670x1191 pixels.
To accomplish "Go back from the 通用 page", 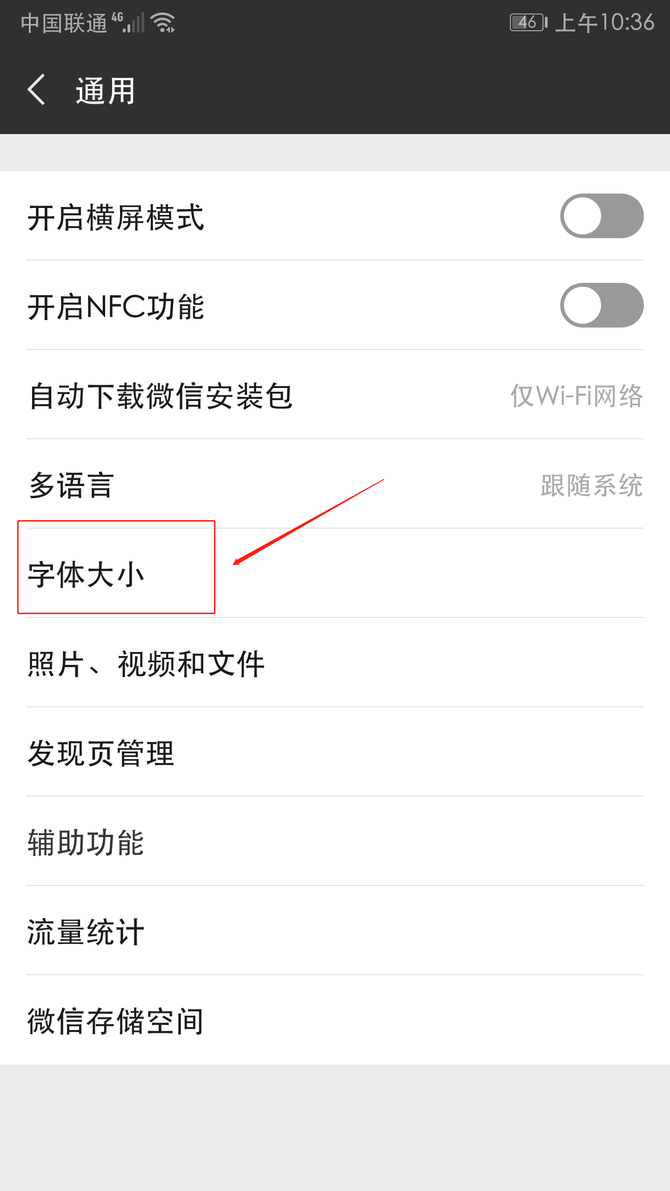I will (x=36, y=90).
